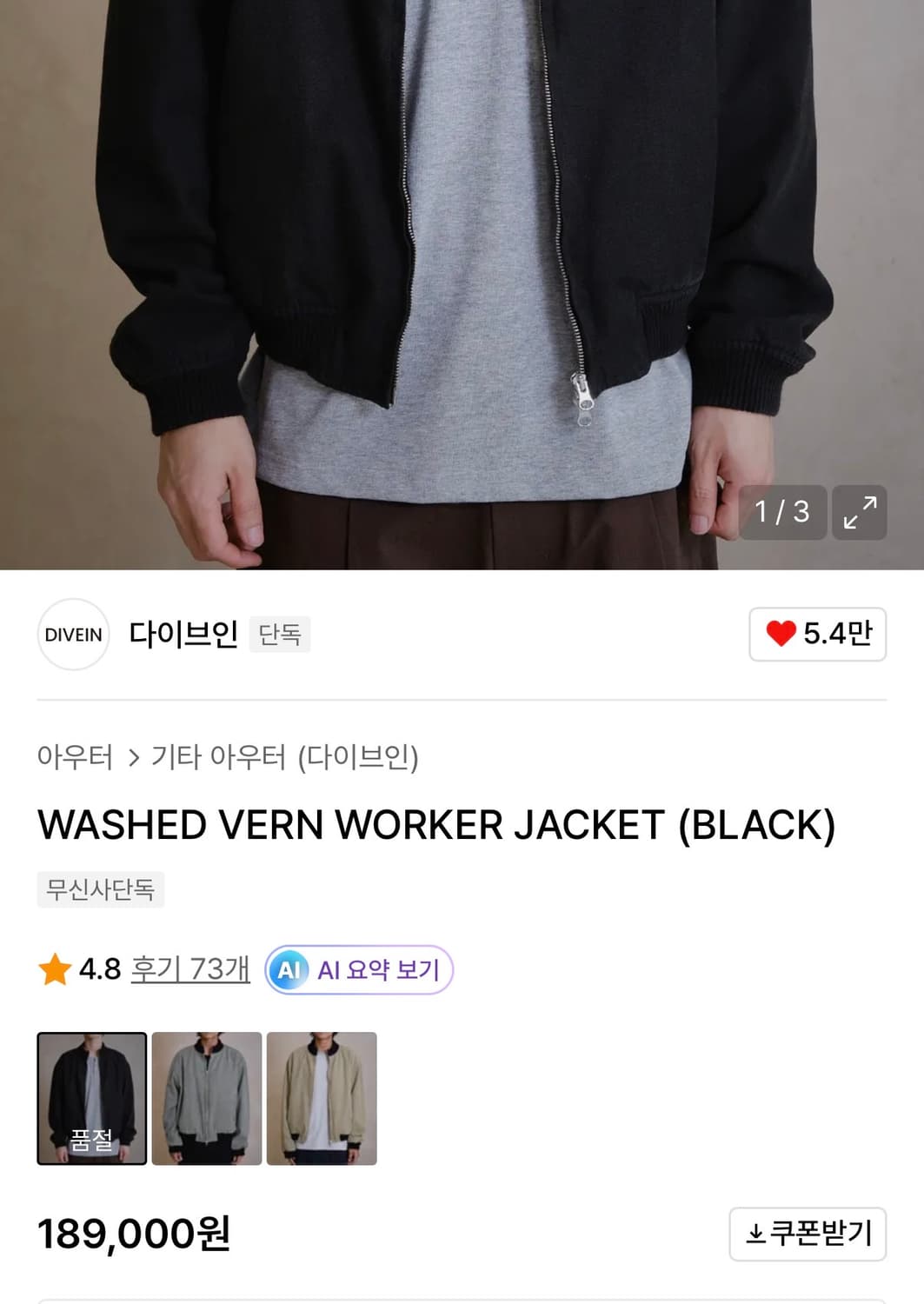Screen dimensions: 924x1304
Task: Click the DIVEIN circular brand logo
Action: coord(73,635)
